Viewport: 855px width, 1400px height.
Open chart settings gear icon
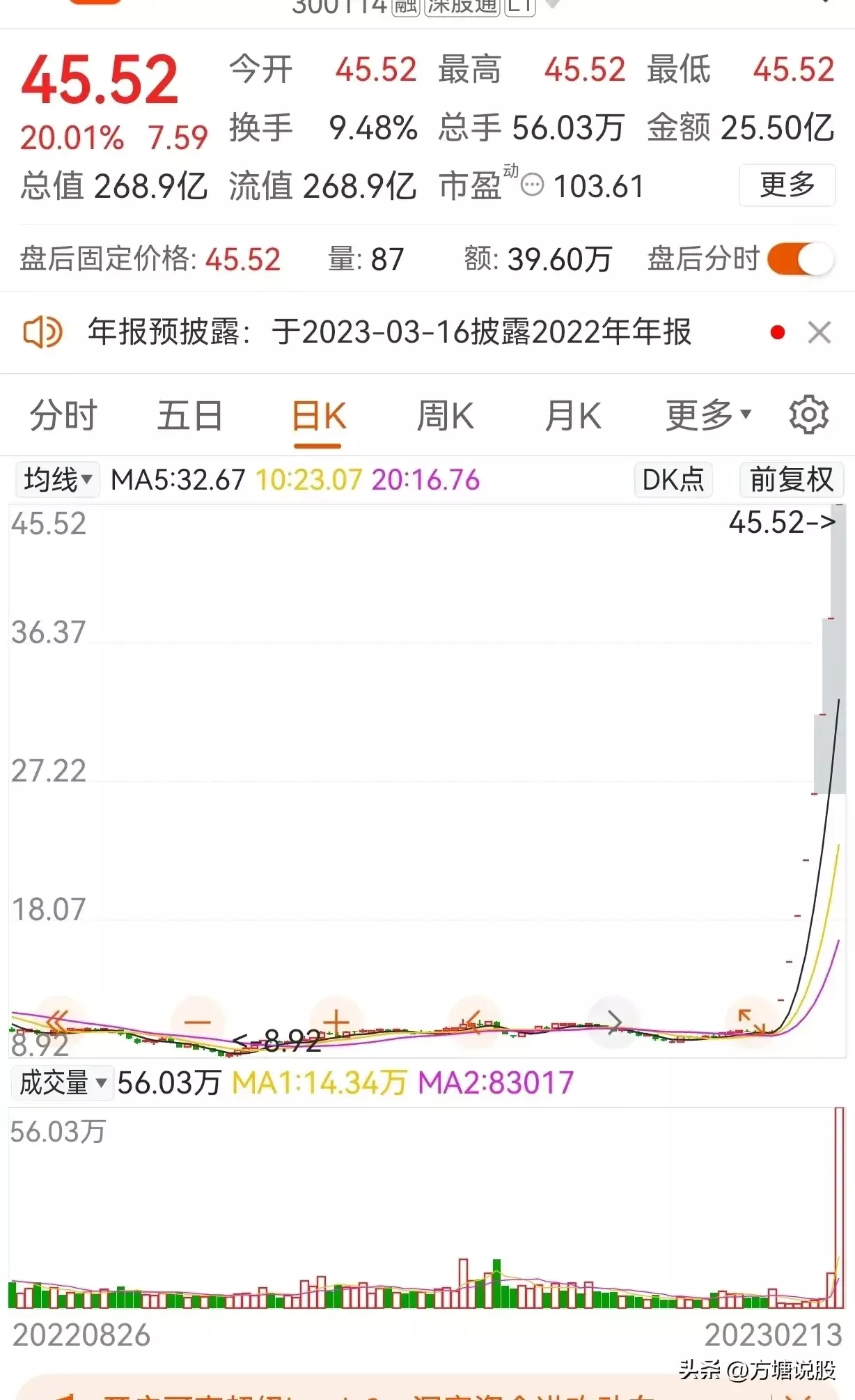808,415
